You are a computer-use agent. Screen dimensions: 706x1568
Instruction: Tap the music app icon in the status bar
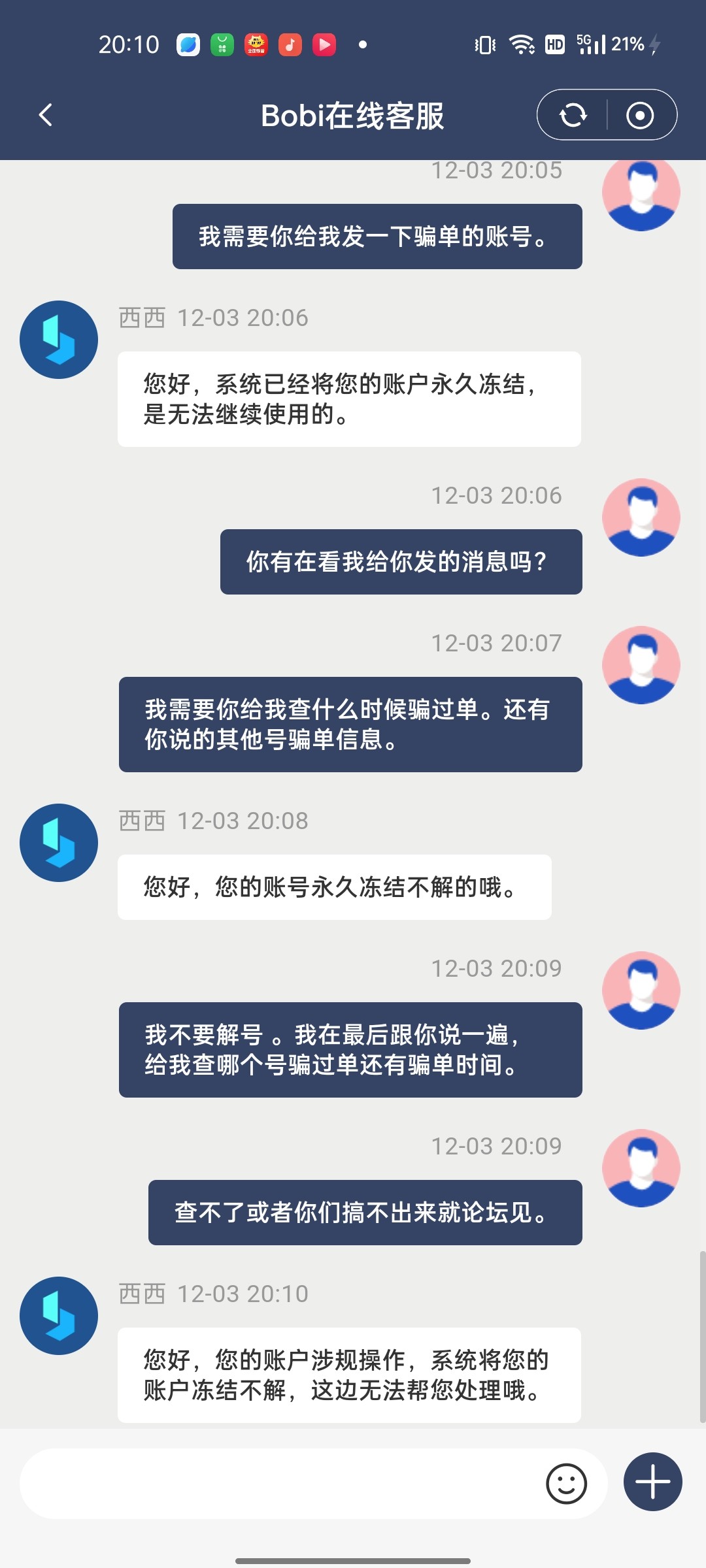pyautogui.click(x=290, y=44)
